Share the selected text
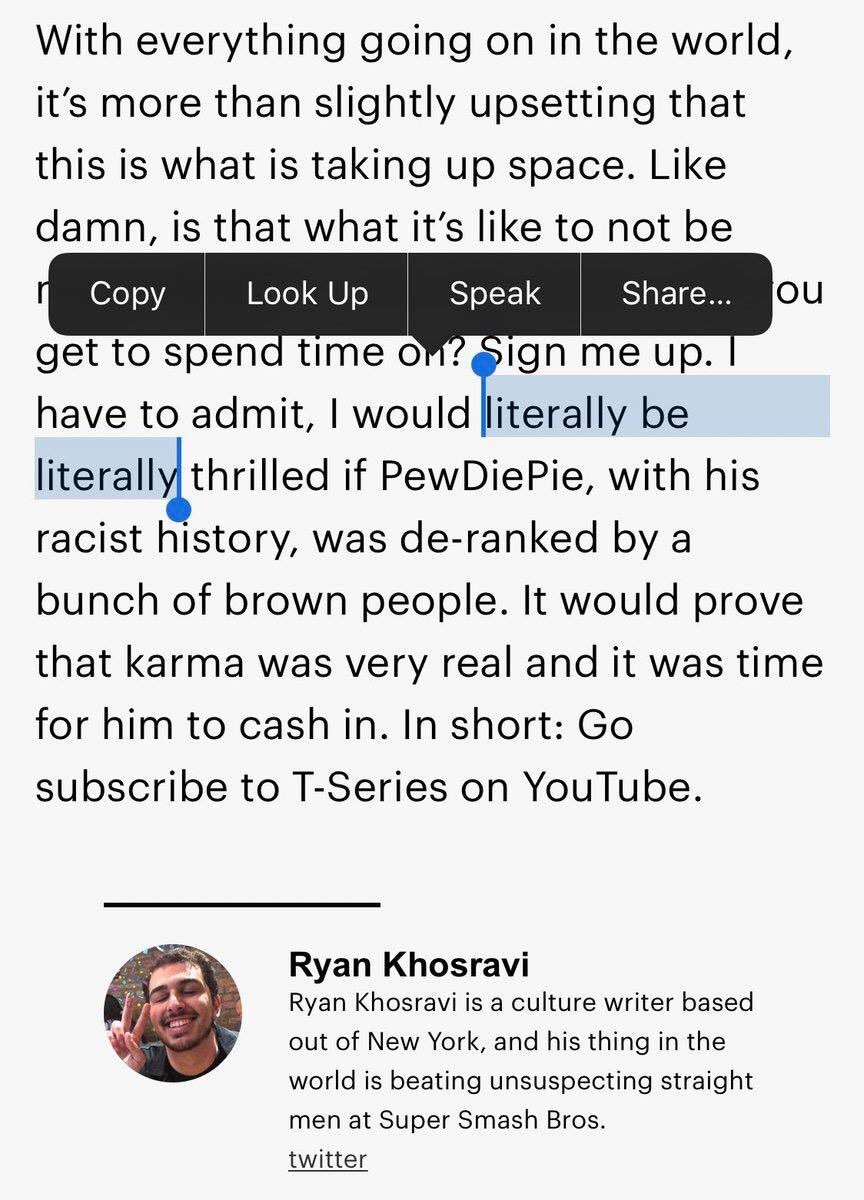 pyautogui.click(x=676, y=294)
